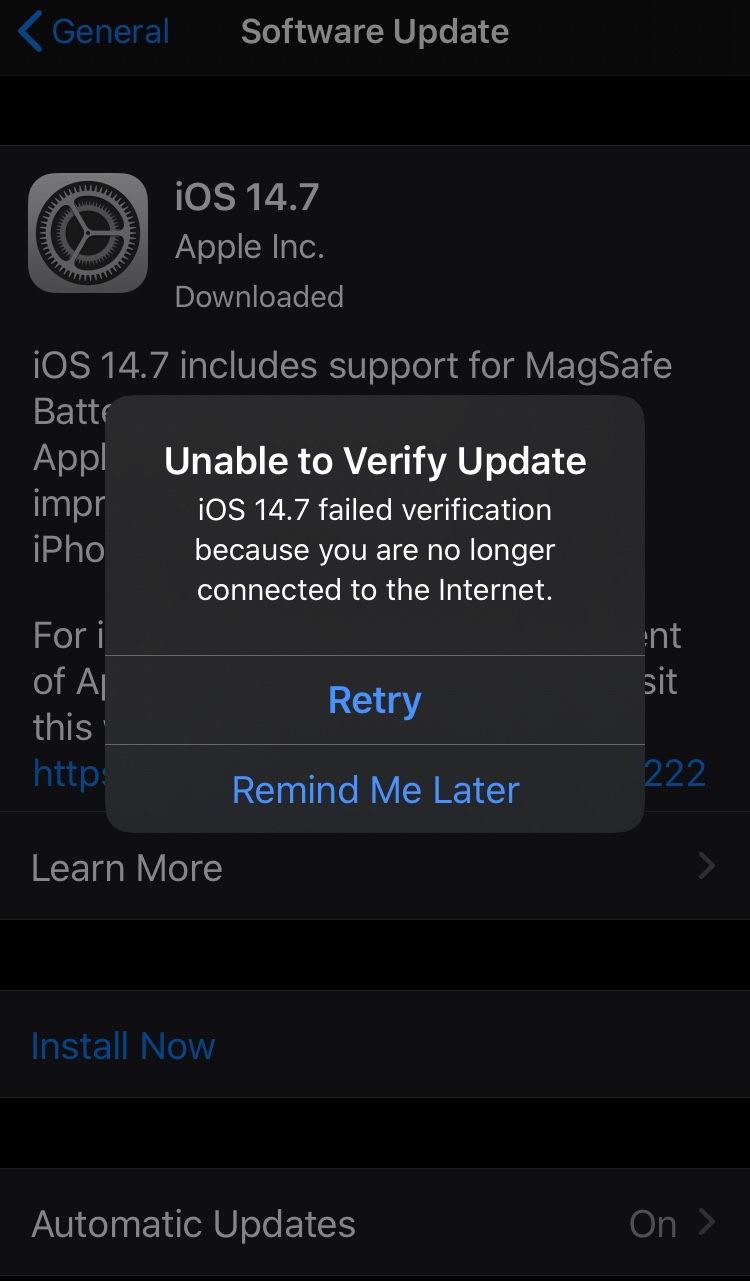Choose Remind Me Later

(x=375, y=790)
